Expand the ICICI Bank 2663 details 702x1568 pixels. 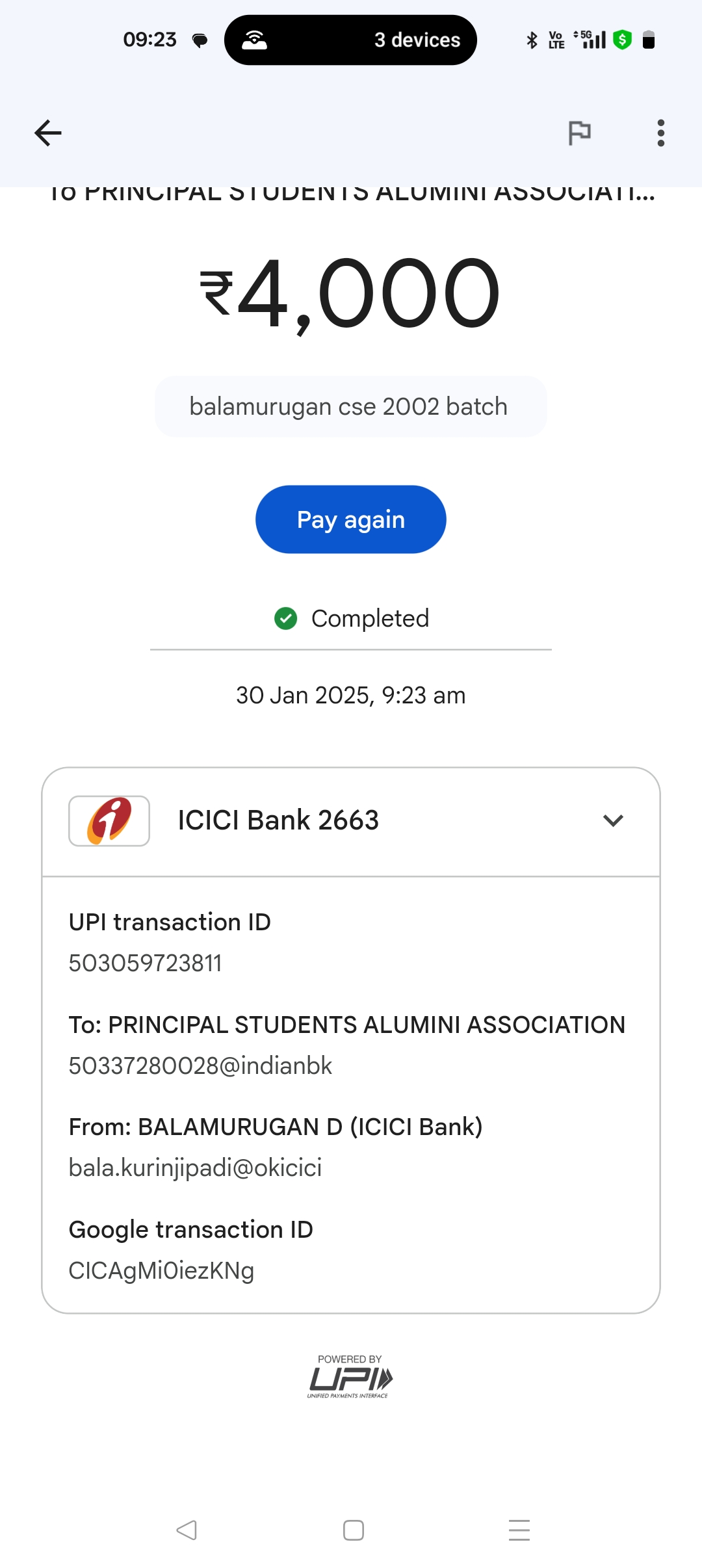(x=613, y=821)
